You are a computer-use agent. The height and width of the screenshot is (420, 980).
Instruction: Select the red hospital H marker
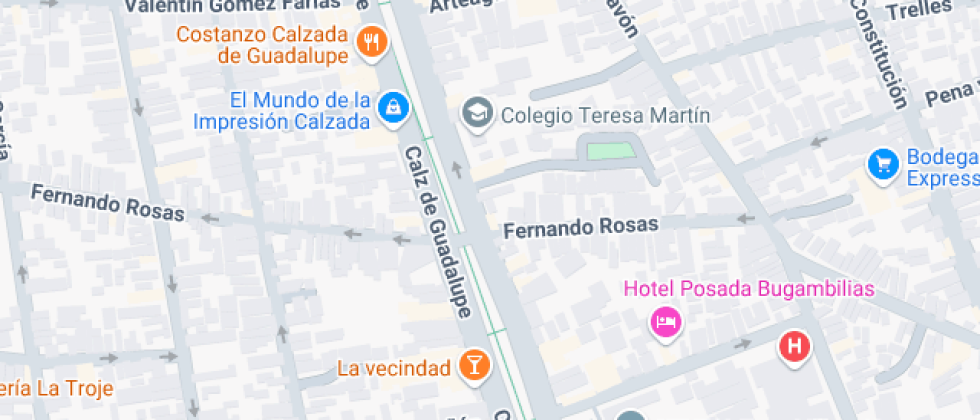pyautogui.click(x=794, y=348)
